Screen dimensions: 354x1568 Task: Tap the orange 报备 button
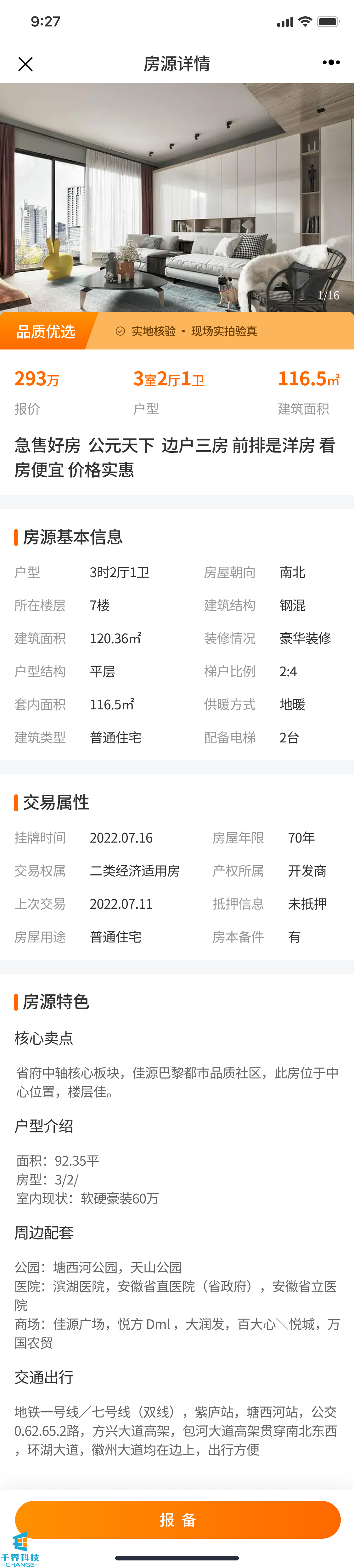pos(177,1520)
